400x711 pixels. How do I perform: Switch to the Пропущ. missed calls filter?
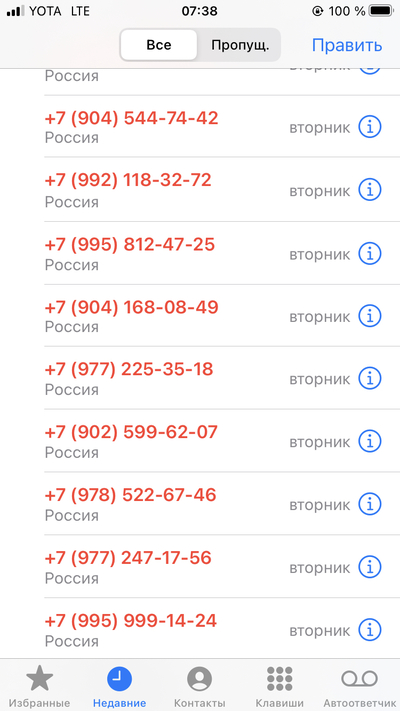(x=240, y=45)
